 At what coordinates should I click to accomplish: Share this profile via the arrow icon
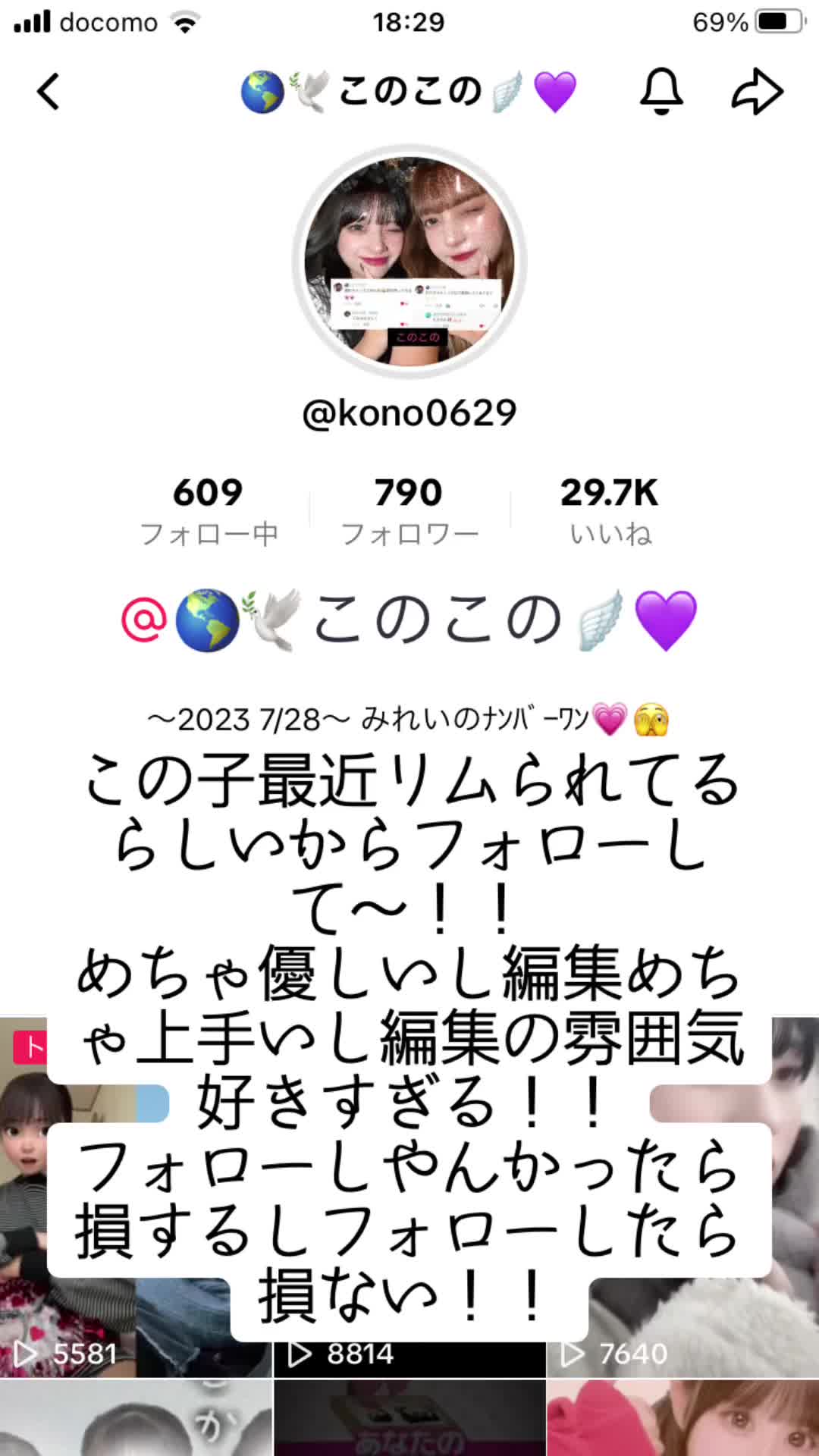(x=757, y=92)
